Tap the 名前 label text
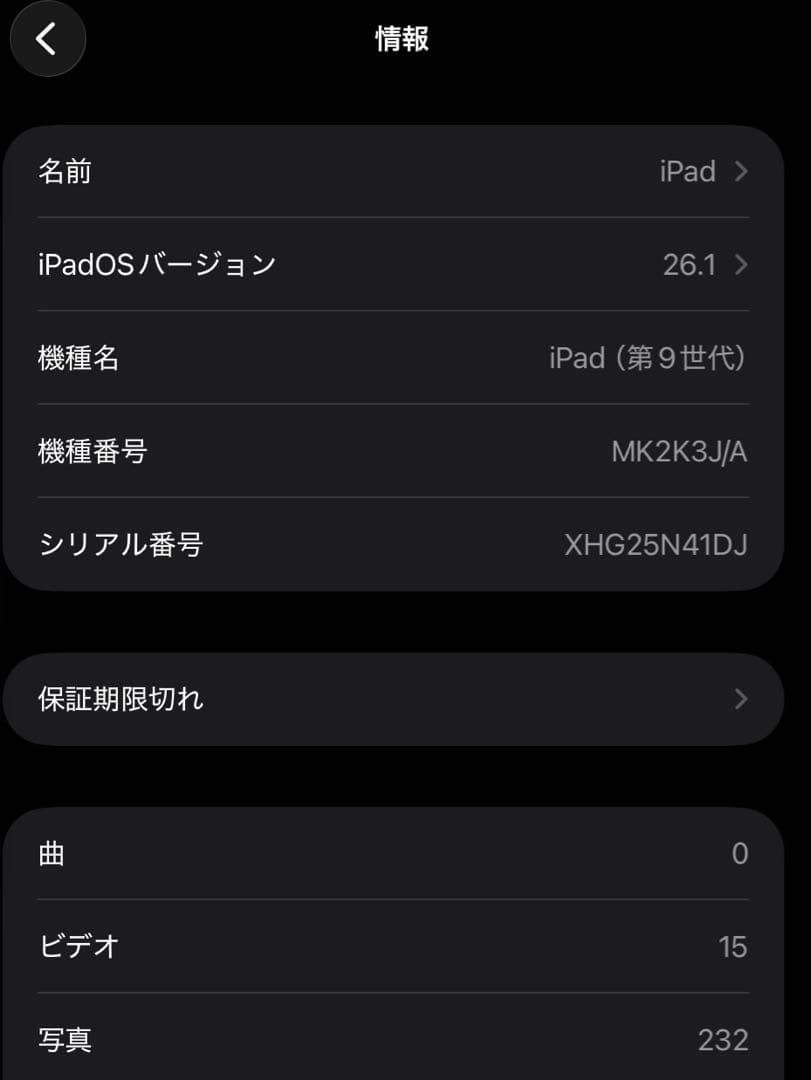 [64, 171]
